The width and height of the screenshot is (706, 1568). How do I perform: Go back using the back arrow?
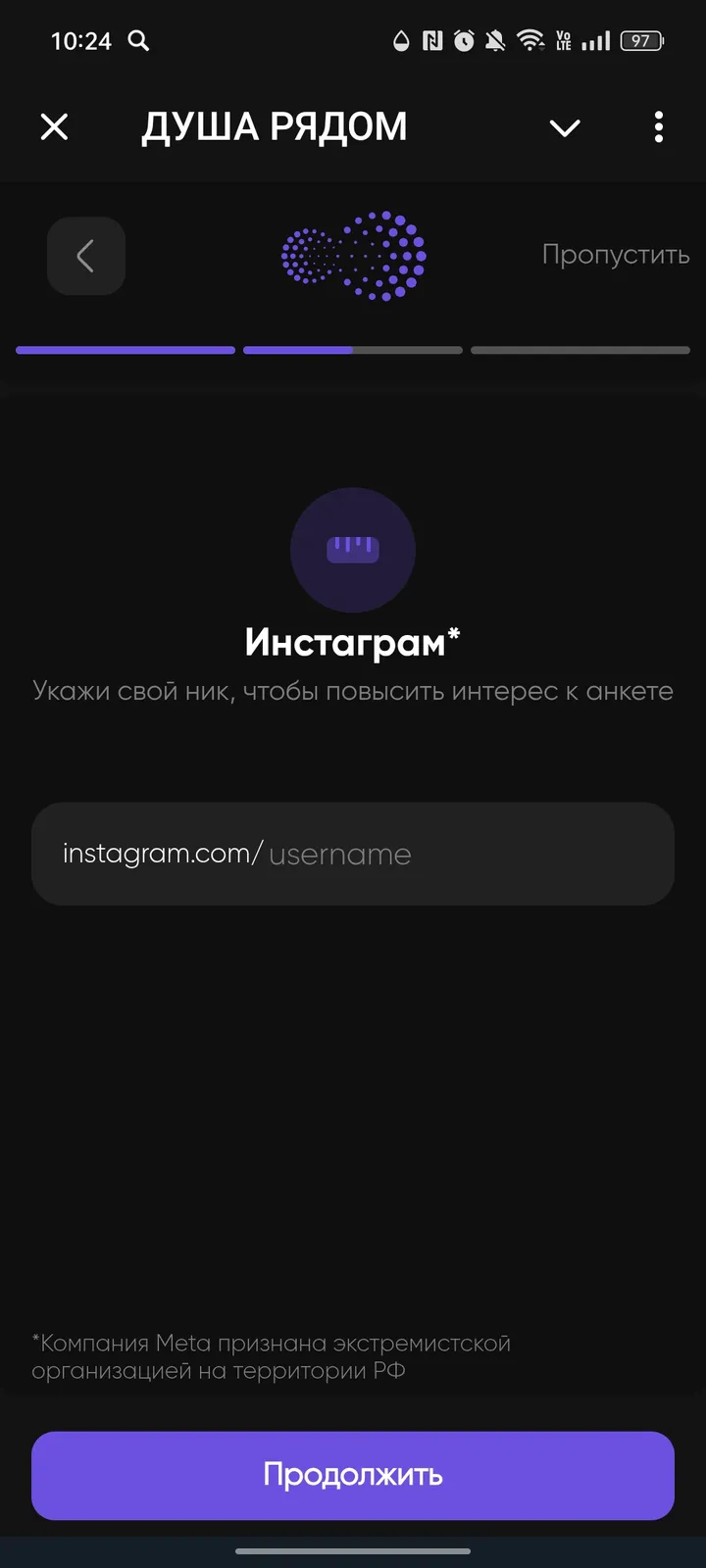click(x=85, y=256)
